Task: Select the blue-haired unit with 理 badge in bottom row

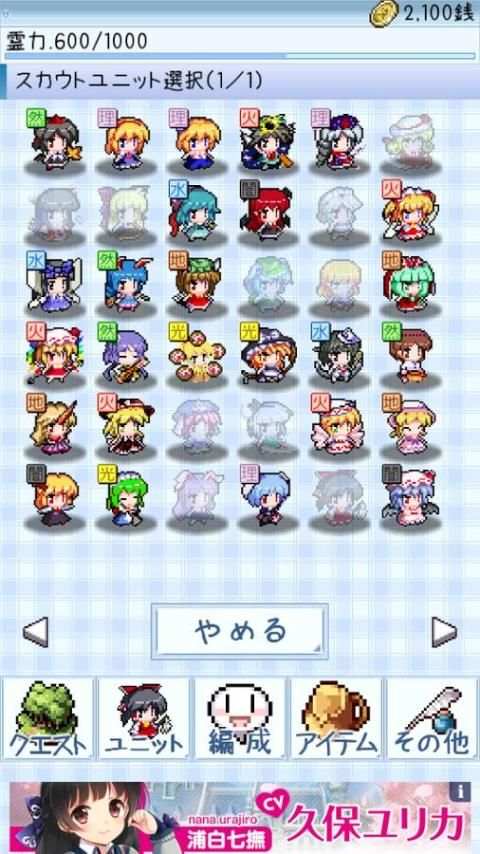Action: tap(268, 497)
